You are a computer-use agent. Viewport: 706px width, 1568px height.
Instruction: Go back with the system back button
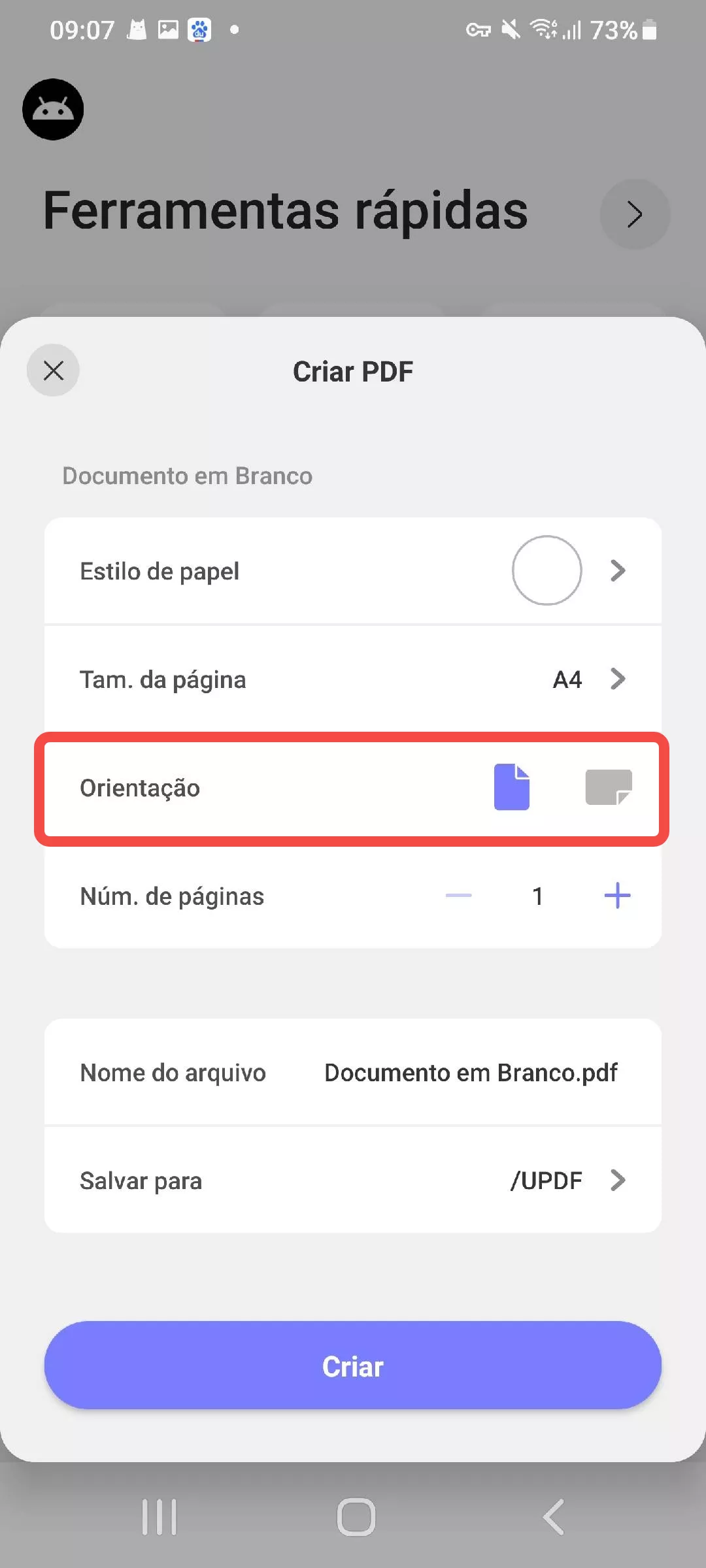[x=553, y=1516]
